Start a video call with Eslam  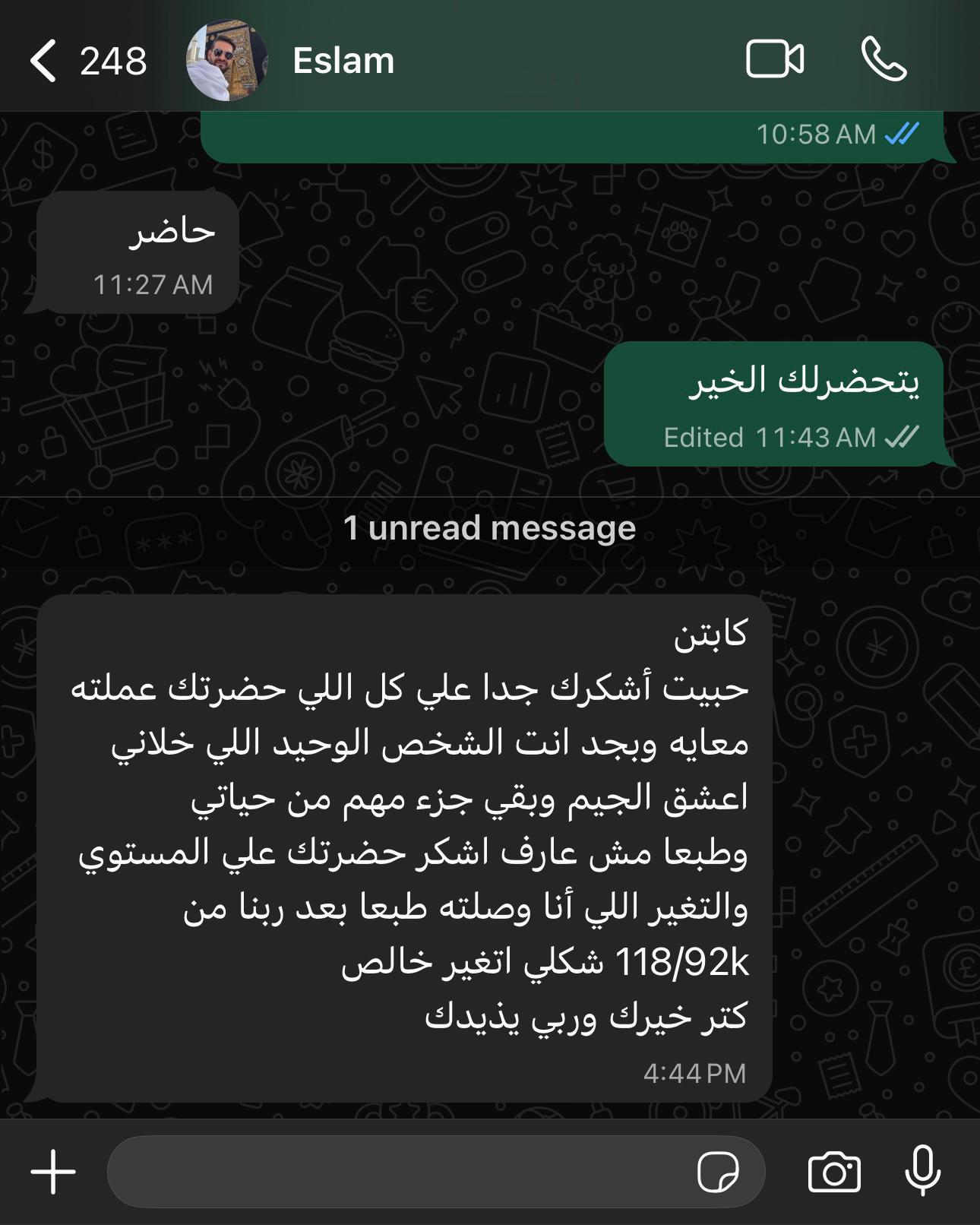click(774, 59)
